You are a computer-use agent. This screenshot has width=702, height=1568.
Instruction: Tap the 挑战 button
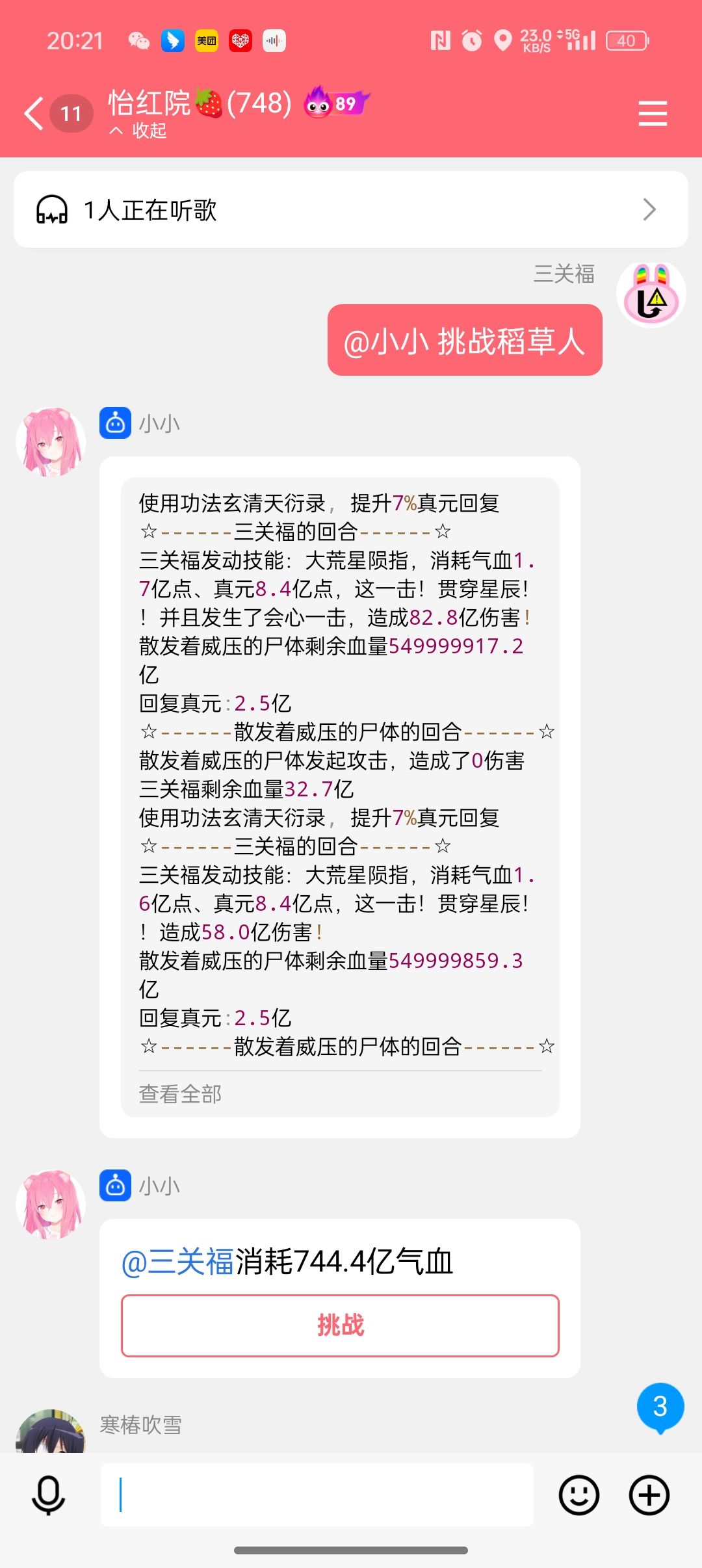coord(340,1326)
